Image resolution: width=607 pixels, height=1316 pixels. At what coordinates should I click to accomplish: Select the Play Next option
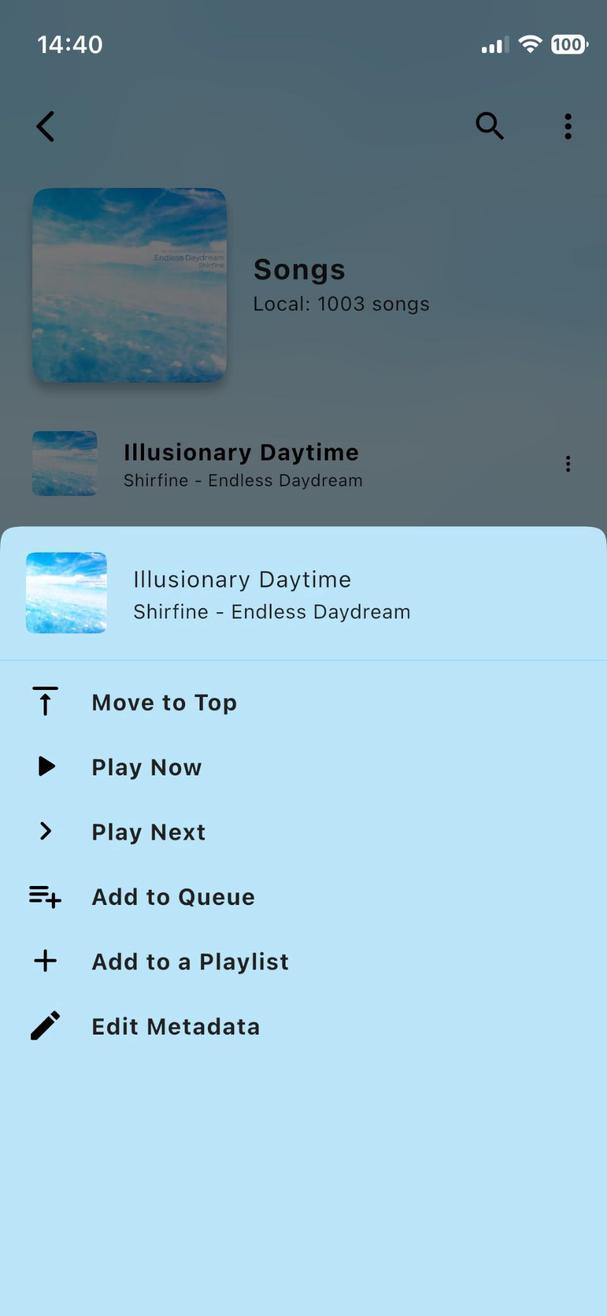click(x=148, y=832)
